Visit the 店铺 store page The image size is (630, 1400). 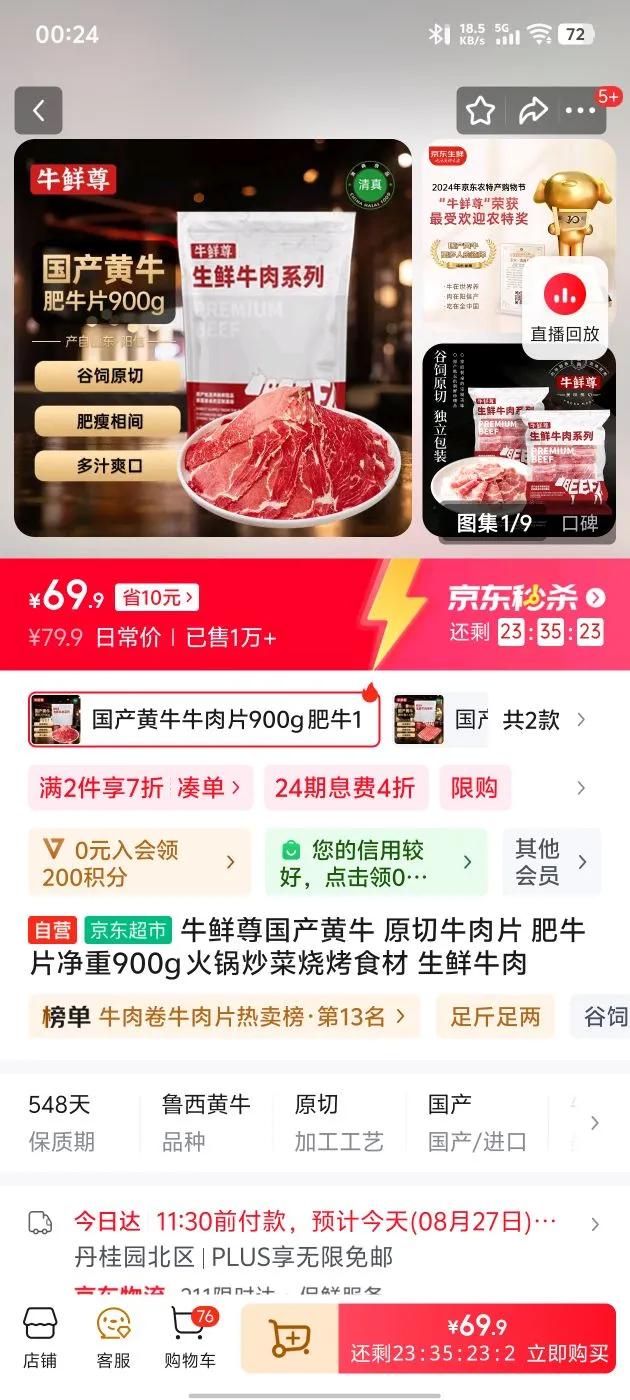coord(40,1339)
